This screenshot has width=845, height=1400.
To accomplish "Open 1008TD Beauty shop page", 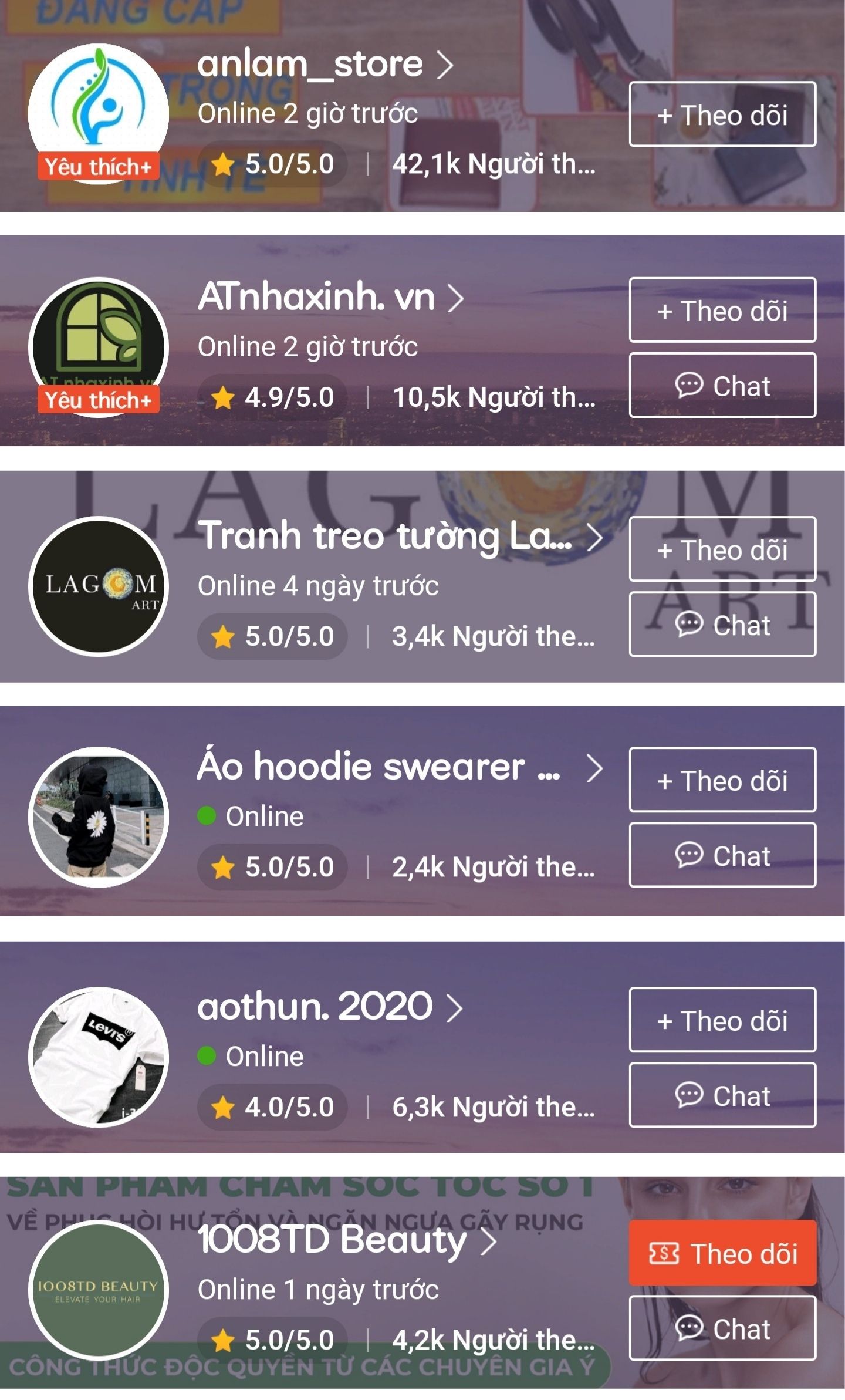I will [x=346, y=1240].
